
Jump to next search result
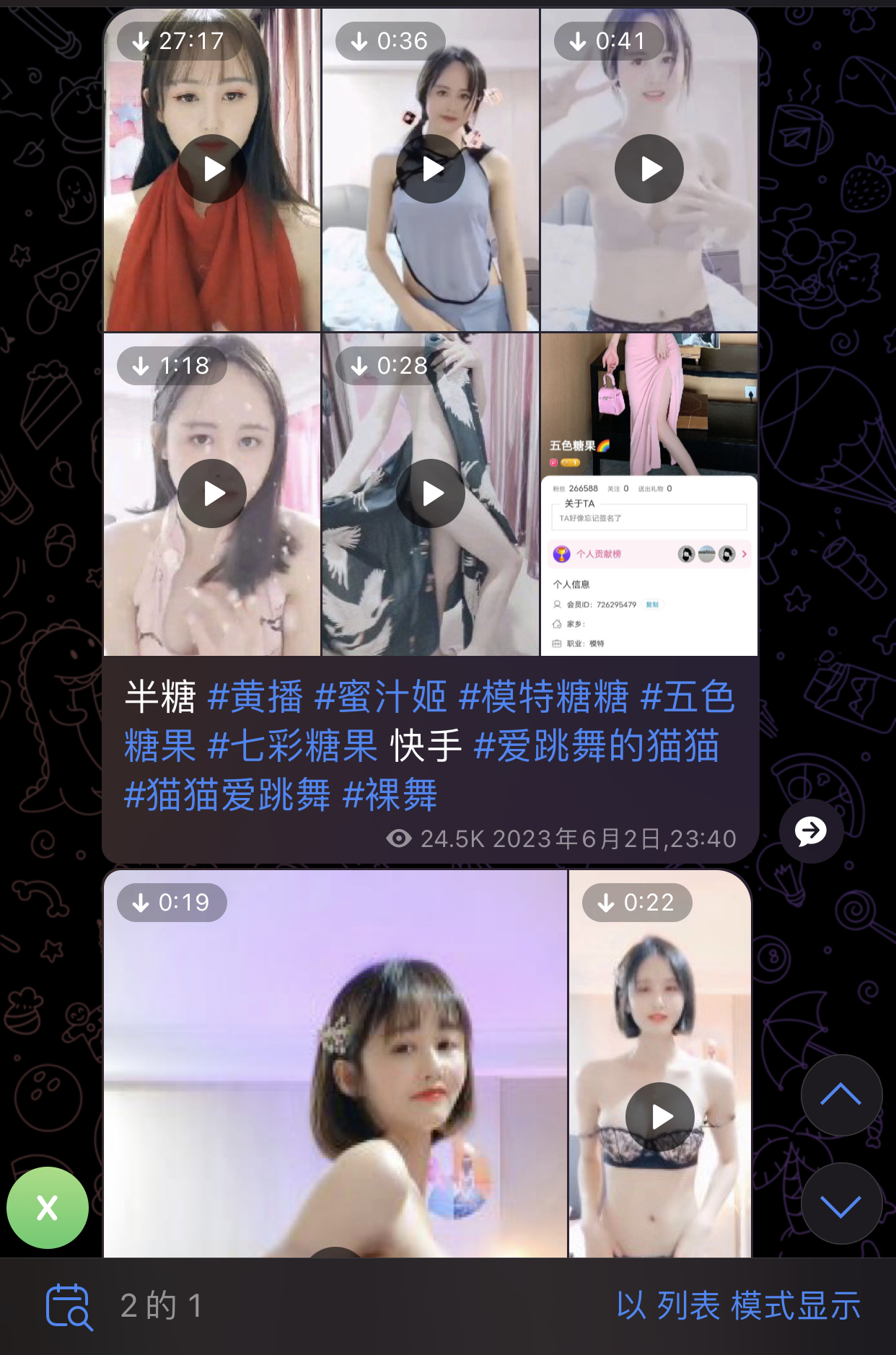841,1205
